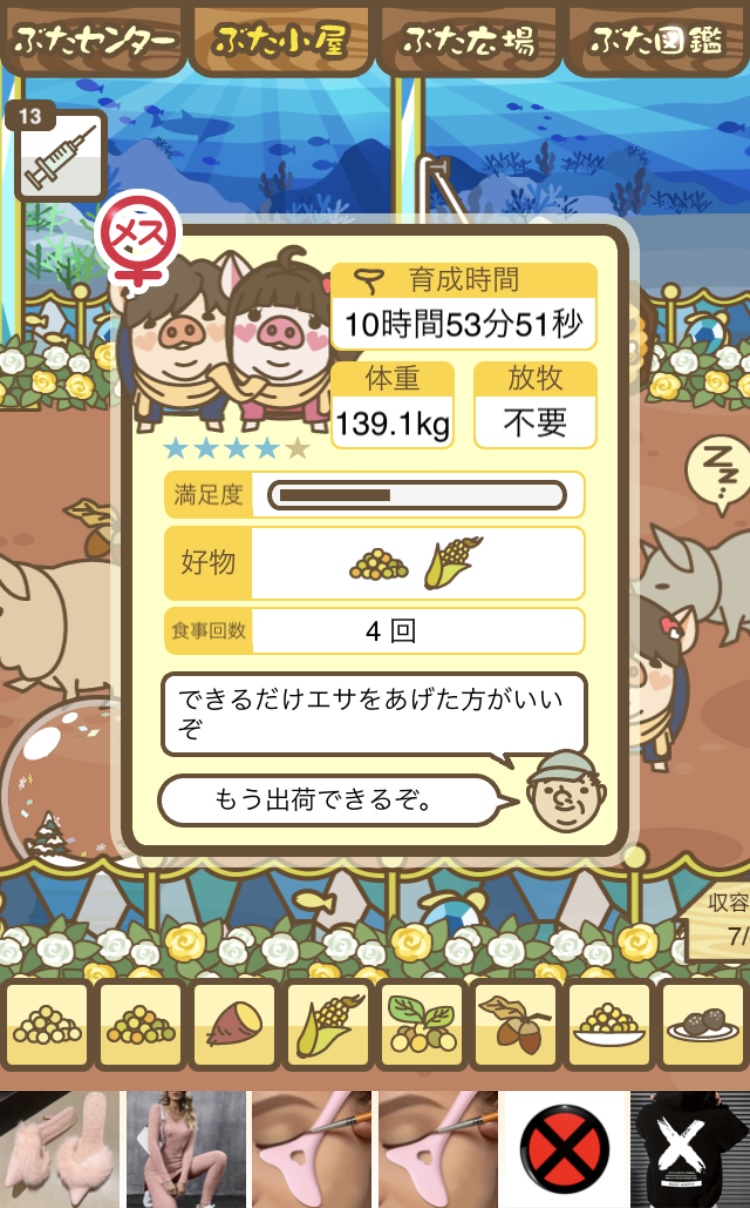Open the ぶた図鑑 tab
The height and width of the screenshot is (1208, 750).
(x=655, y=40)
